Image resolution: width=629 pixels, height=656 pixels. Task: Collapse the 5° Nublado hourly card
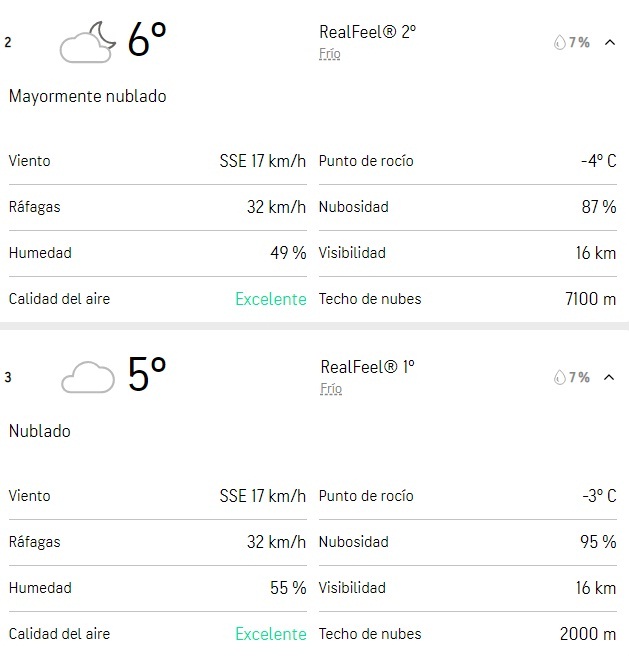point(610,378)
